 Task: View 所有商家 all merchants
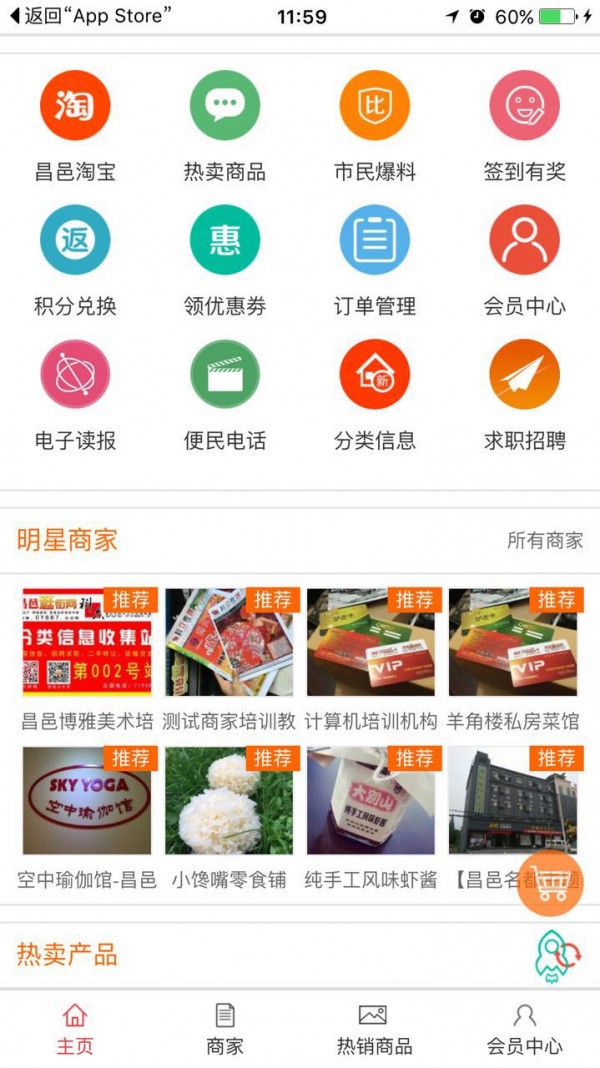545,541
